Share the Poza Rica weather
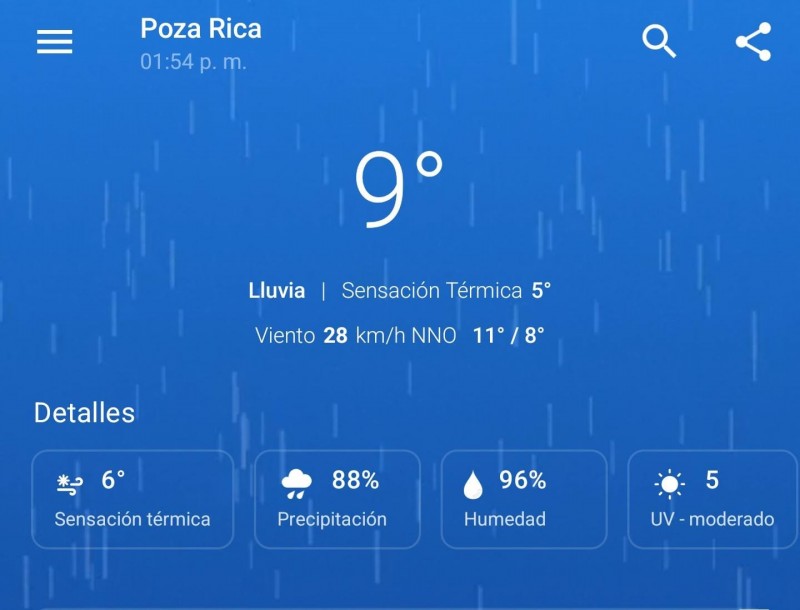 click(753, 41)
